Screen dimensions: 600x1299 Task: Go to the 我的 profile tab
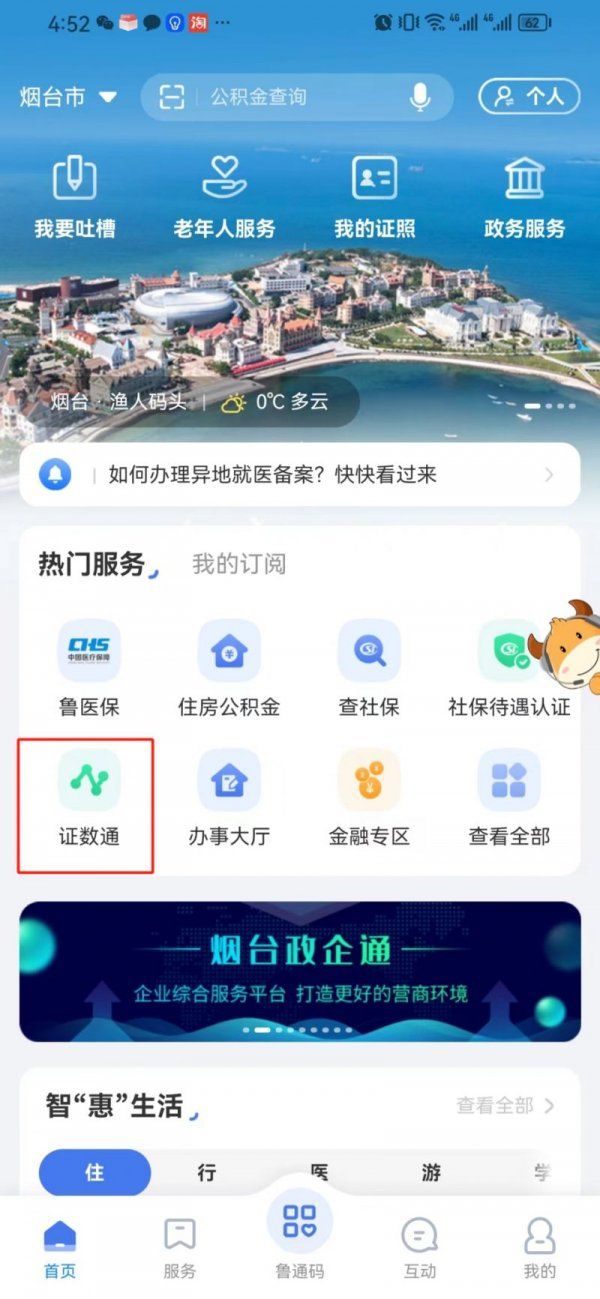pyautogui.click(x=539, y=1249)
